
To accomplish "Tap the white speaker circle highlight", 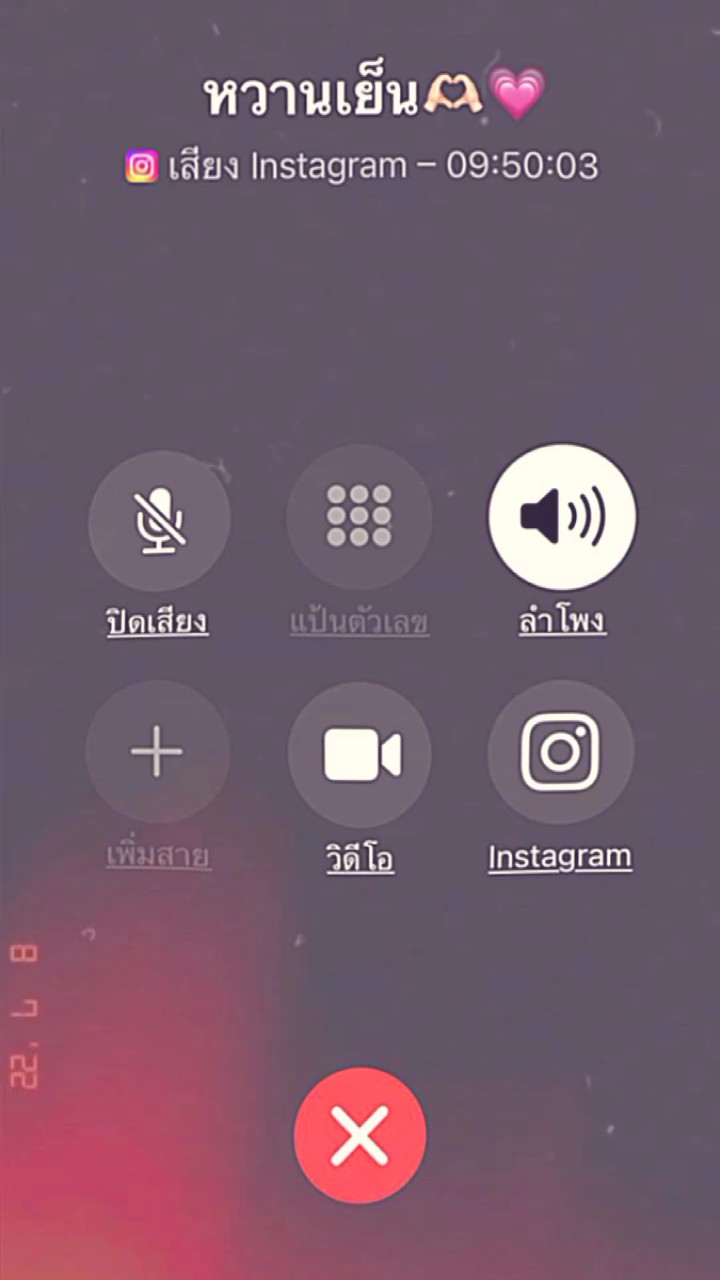I will point(561,516).
